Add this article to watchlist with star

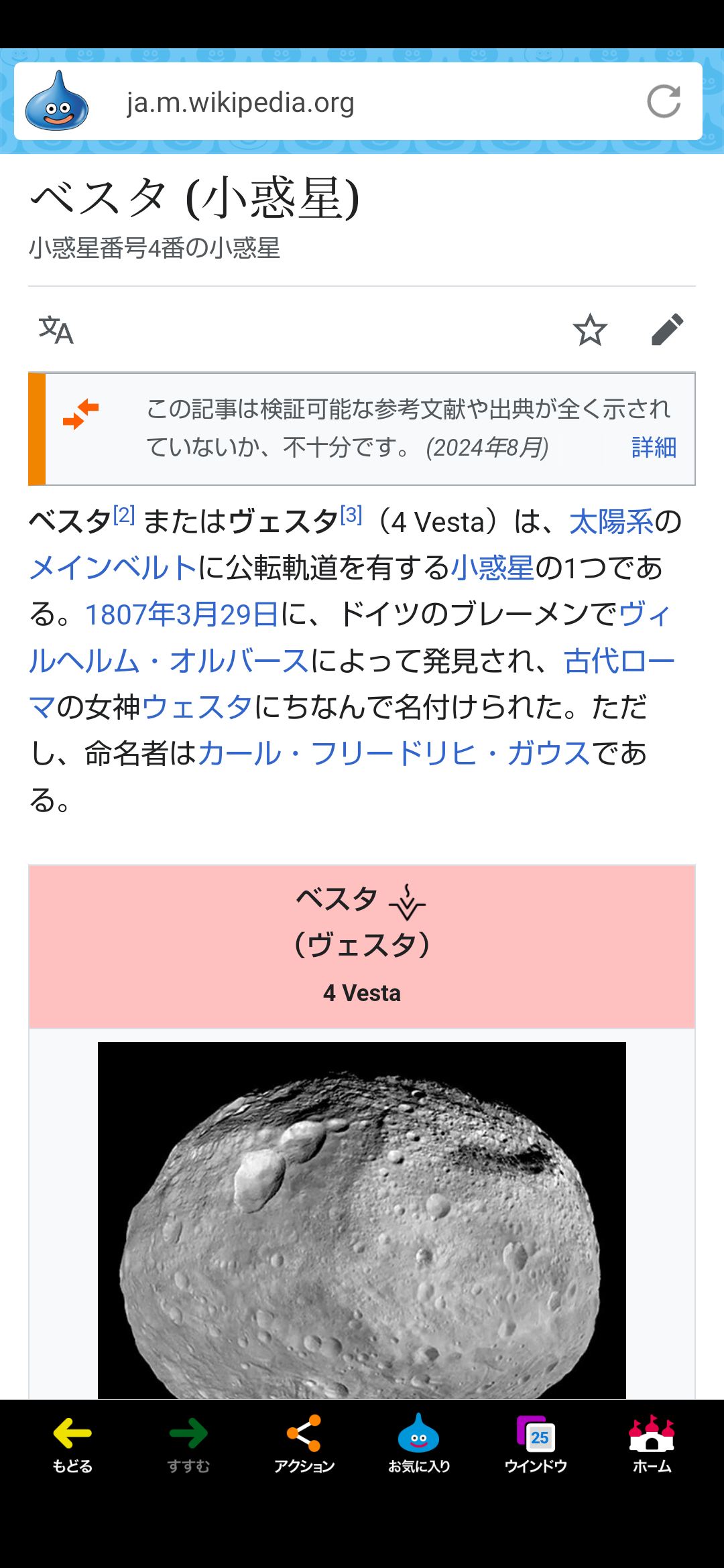point(590,330)
